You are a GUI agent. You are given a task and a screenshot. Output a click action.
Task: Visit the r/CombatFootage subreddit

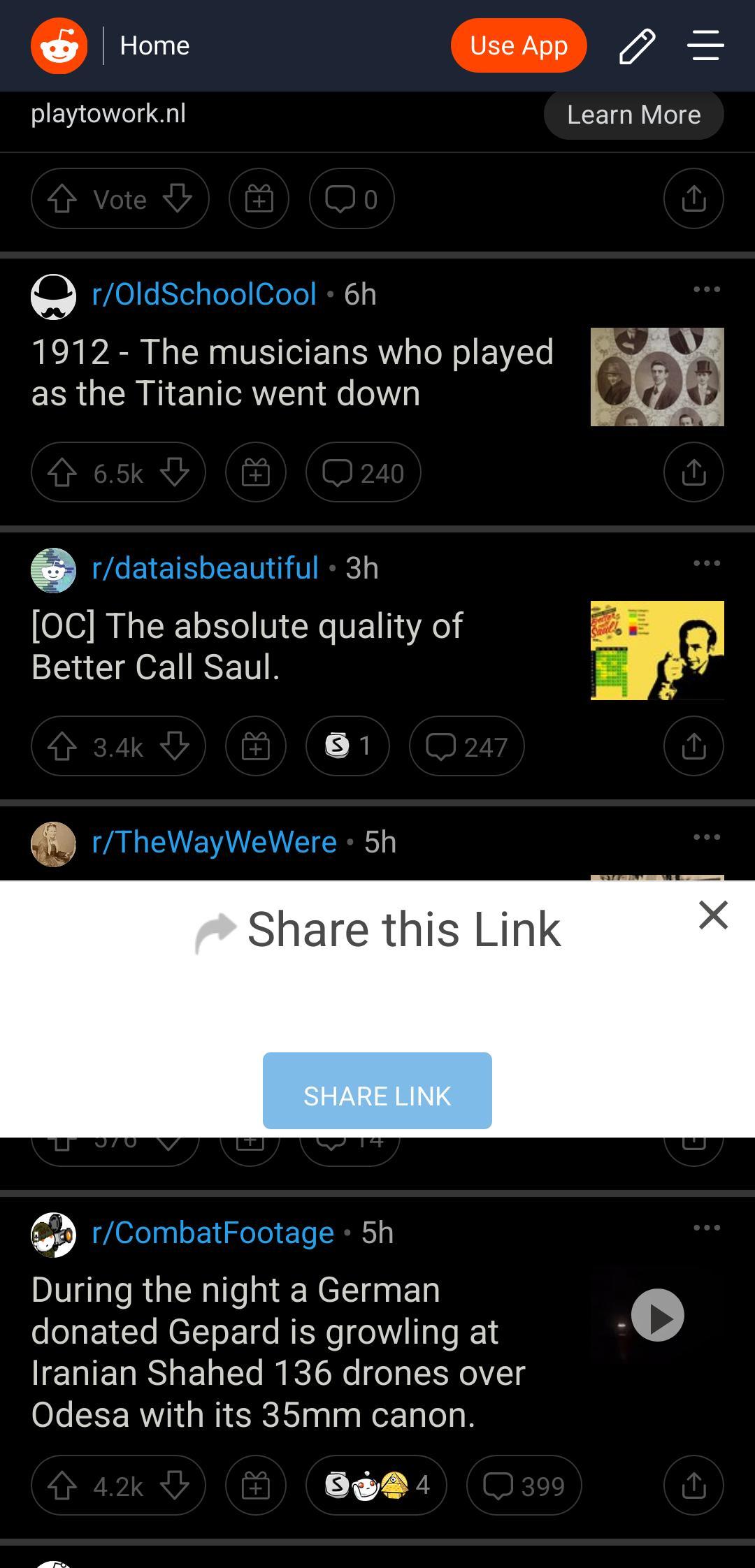pos(213,1232)
